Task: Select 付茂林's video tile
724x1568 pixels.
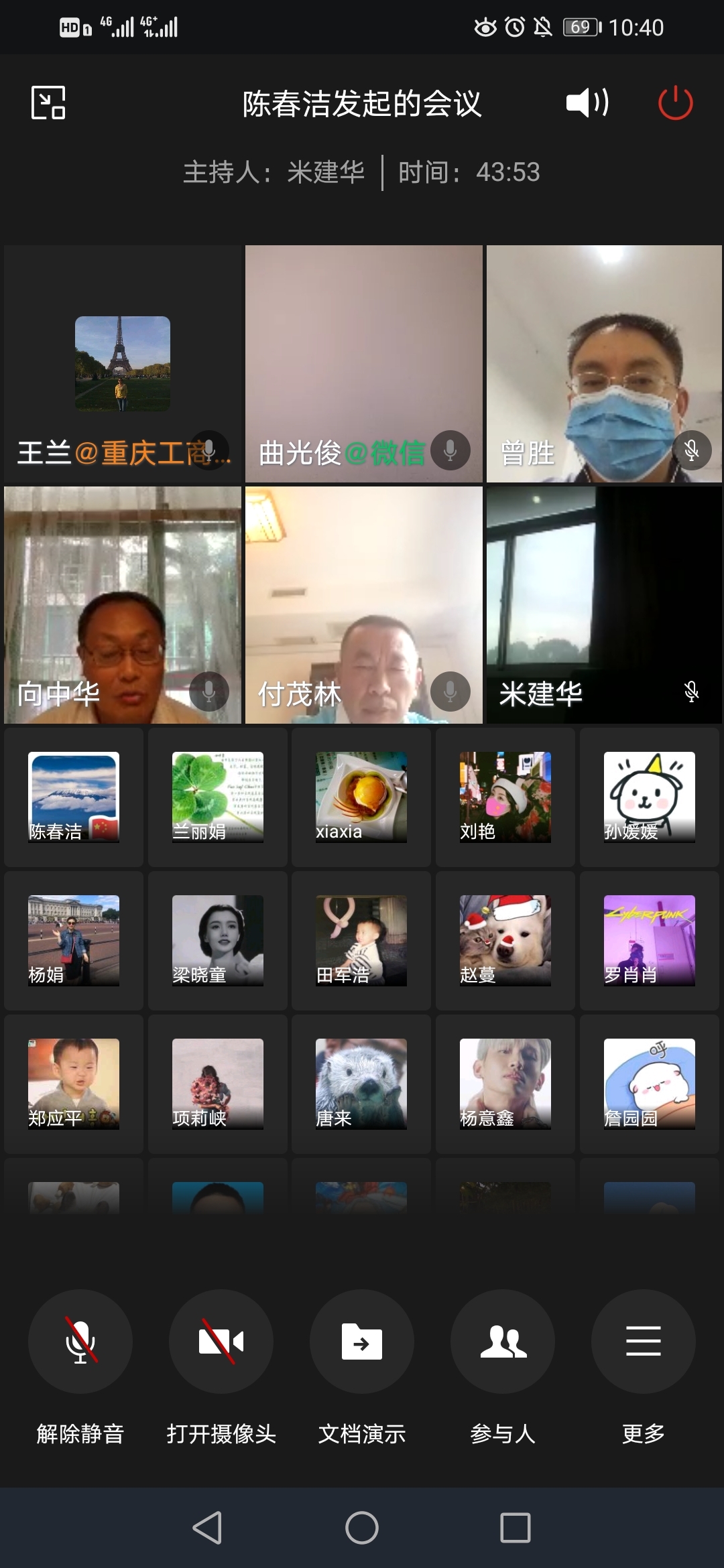Action: pos(363,604)
